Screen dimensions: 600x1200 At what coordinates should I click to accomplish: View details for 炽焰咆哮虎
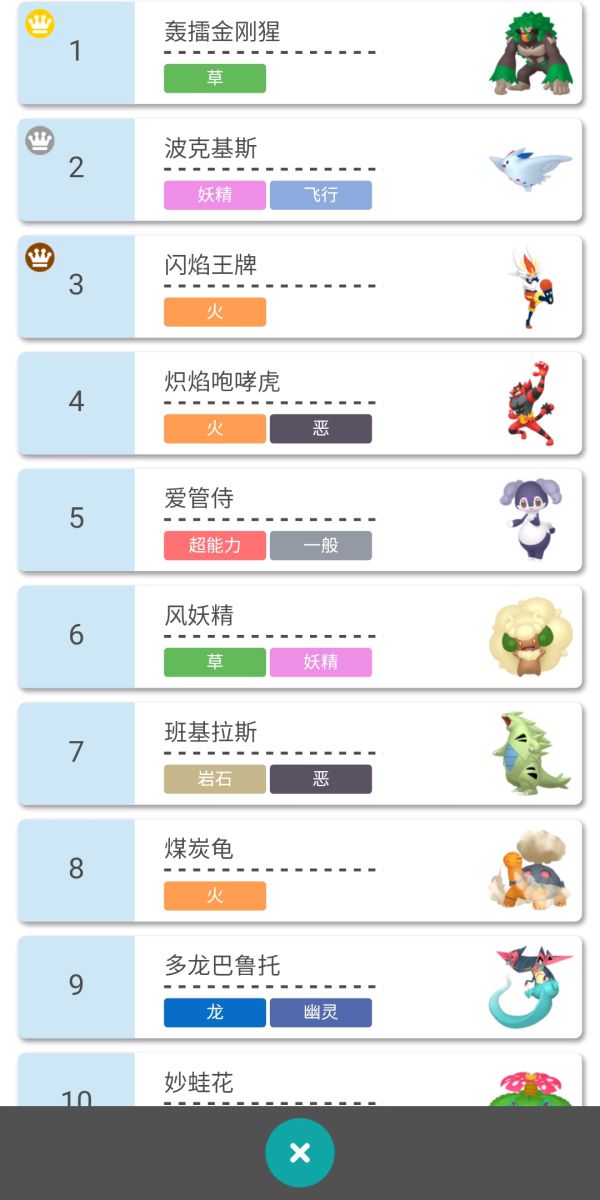click(x=300, y=403)
